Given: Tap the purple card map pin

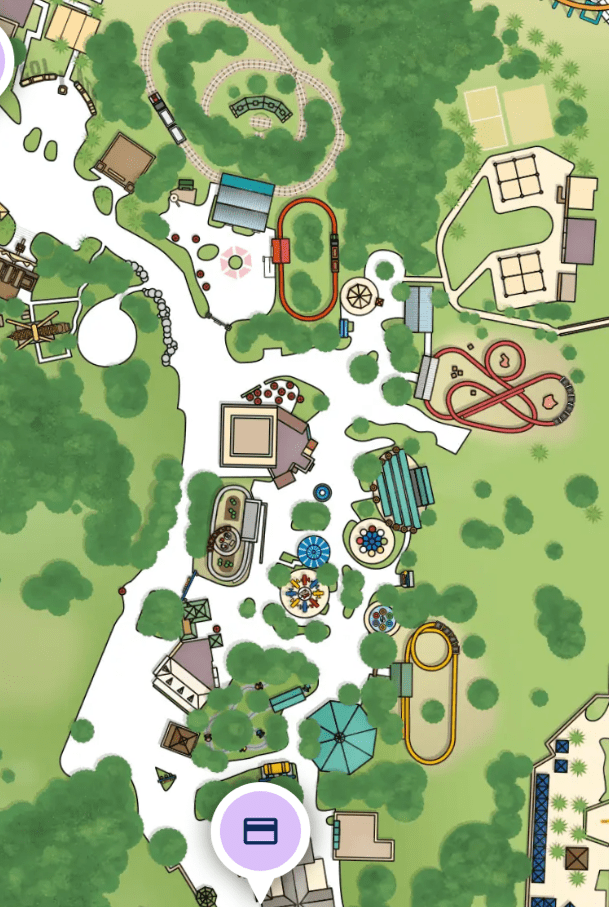Looking at the screenshot, I should (259, 830).
